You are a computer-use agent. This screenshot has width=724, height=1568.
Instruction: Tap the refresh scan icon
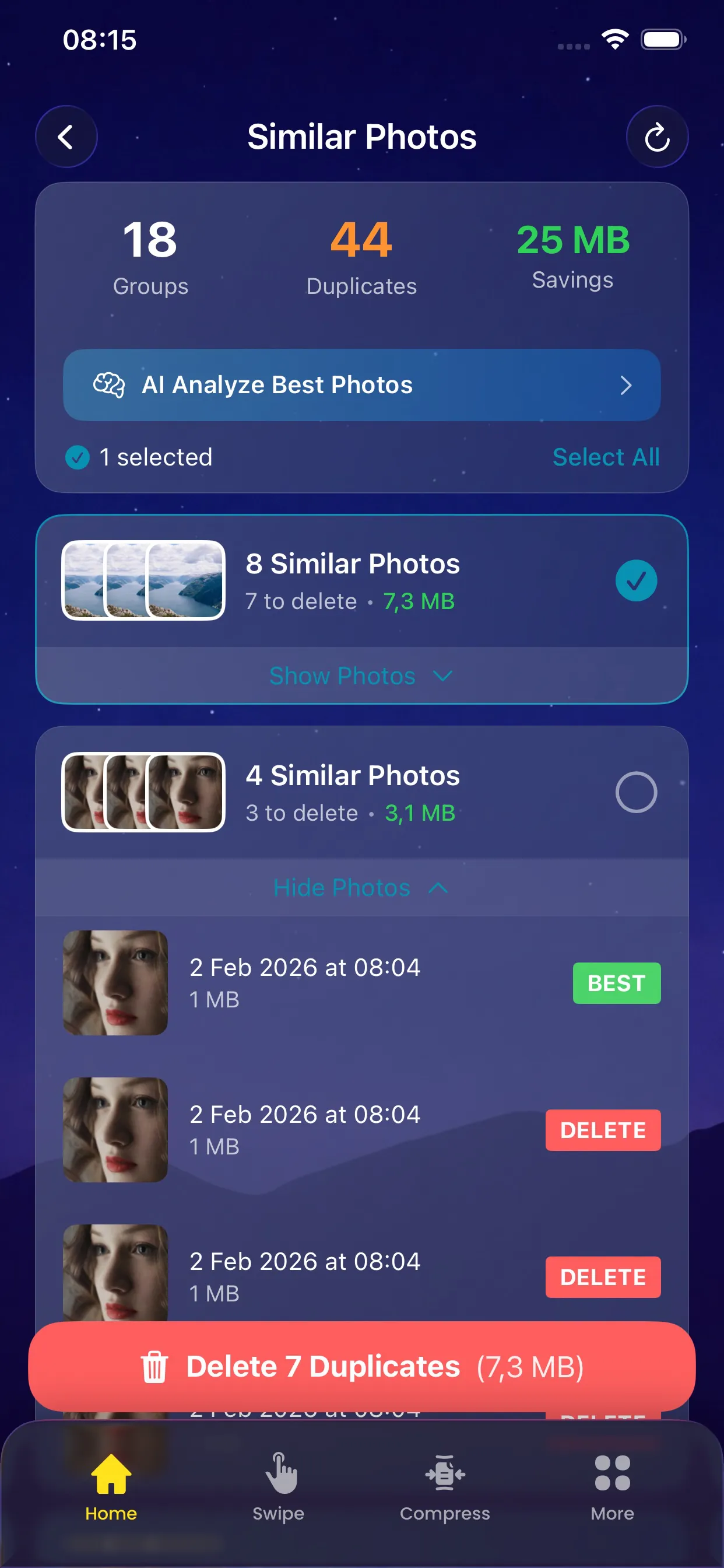click(x=656, y=136)
